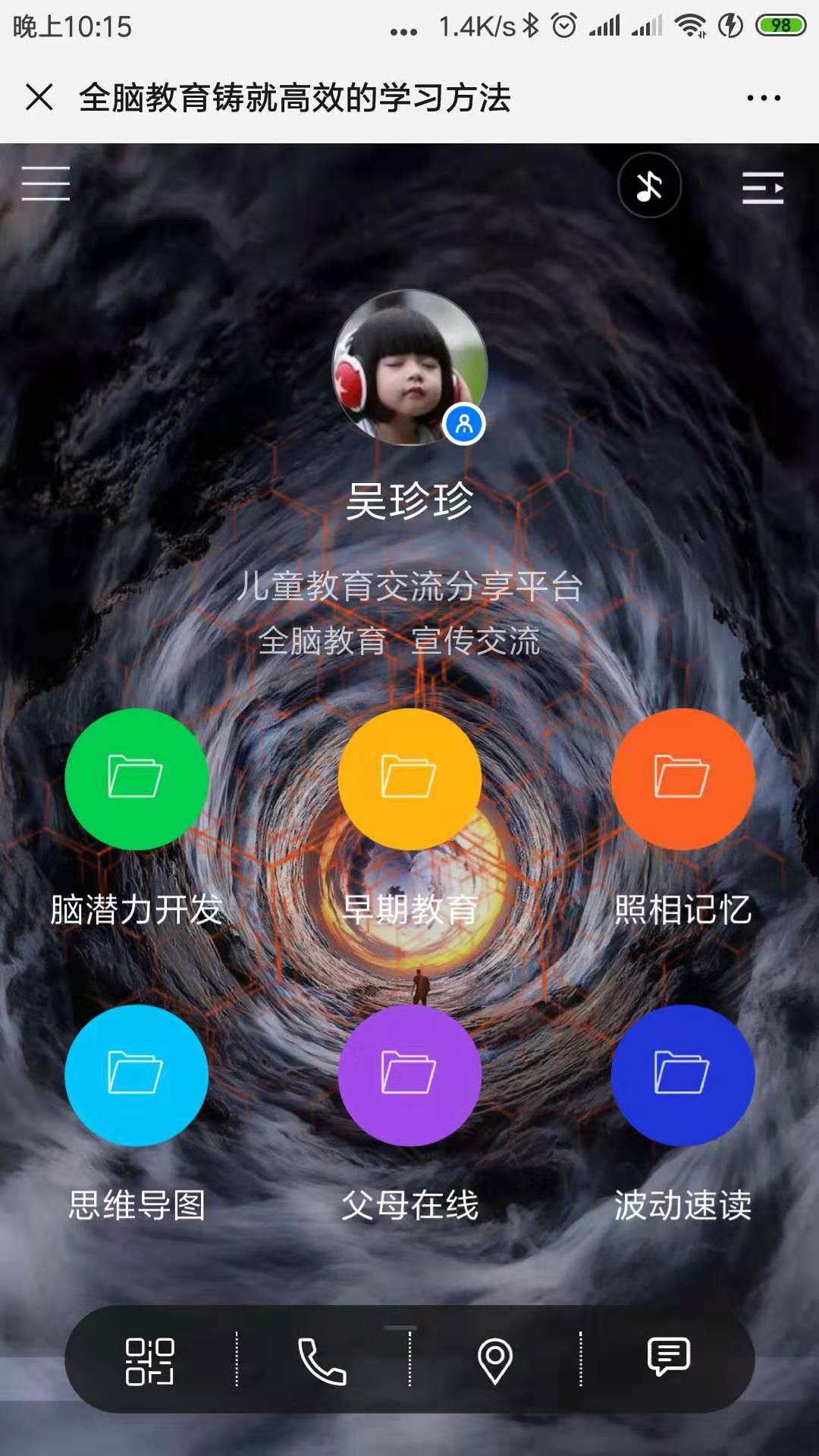Screen dimensions: 819x1456
Task: Open the 早期教育 folder
Action: 409,779
